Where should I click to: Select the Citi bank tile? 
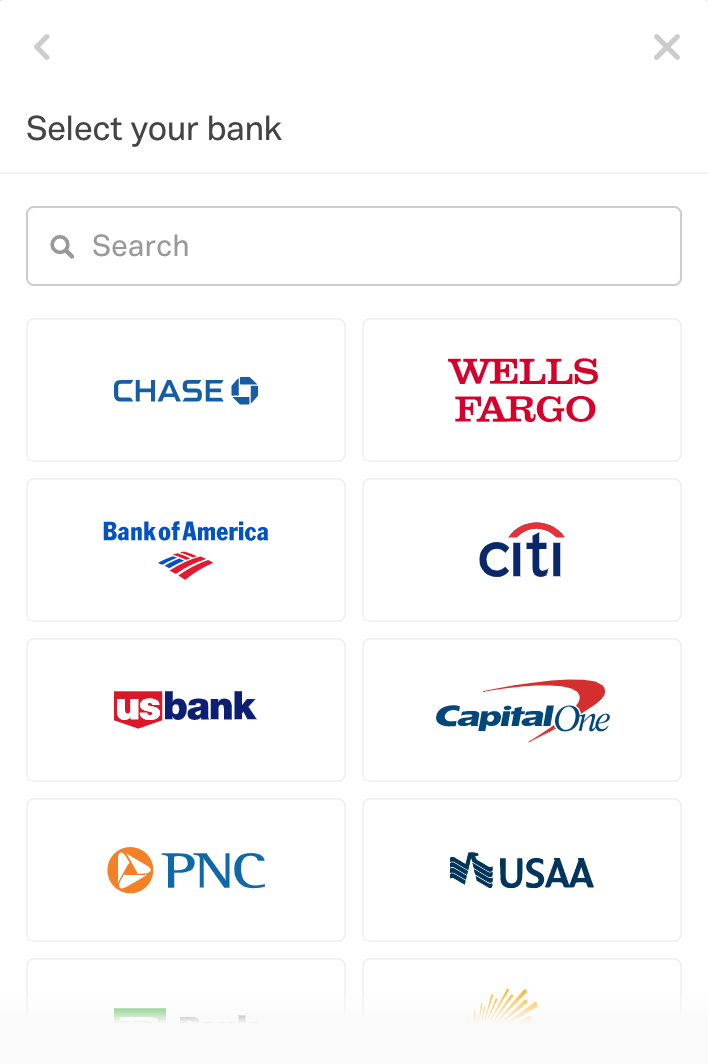(522, 550)
